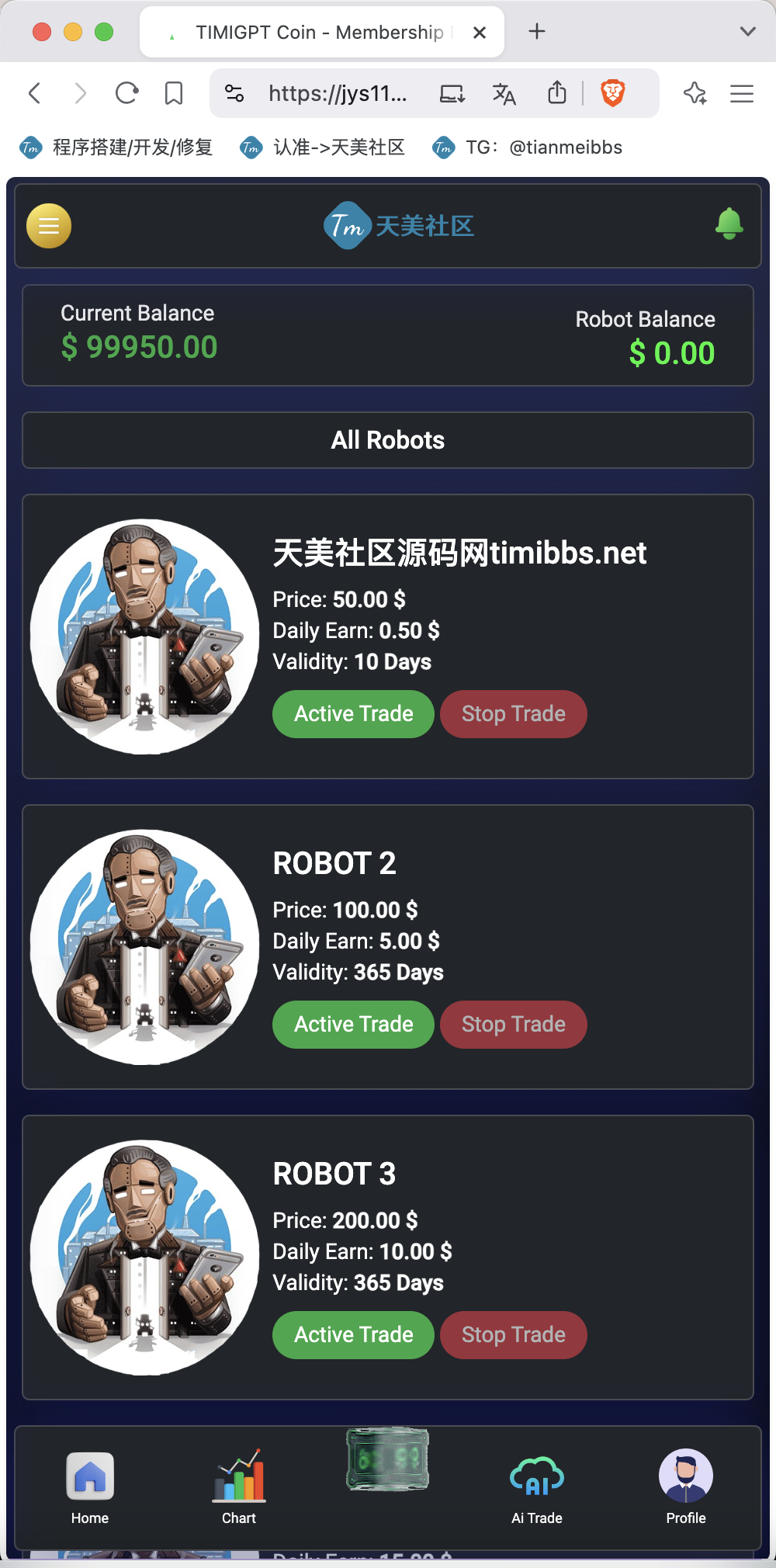Switch to the Profile tab
Viewport: 776px width, 1568px height.
pyautogui.click(x=686, y=1489)
